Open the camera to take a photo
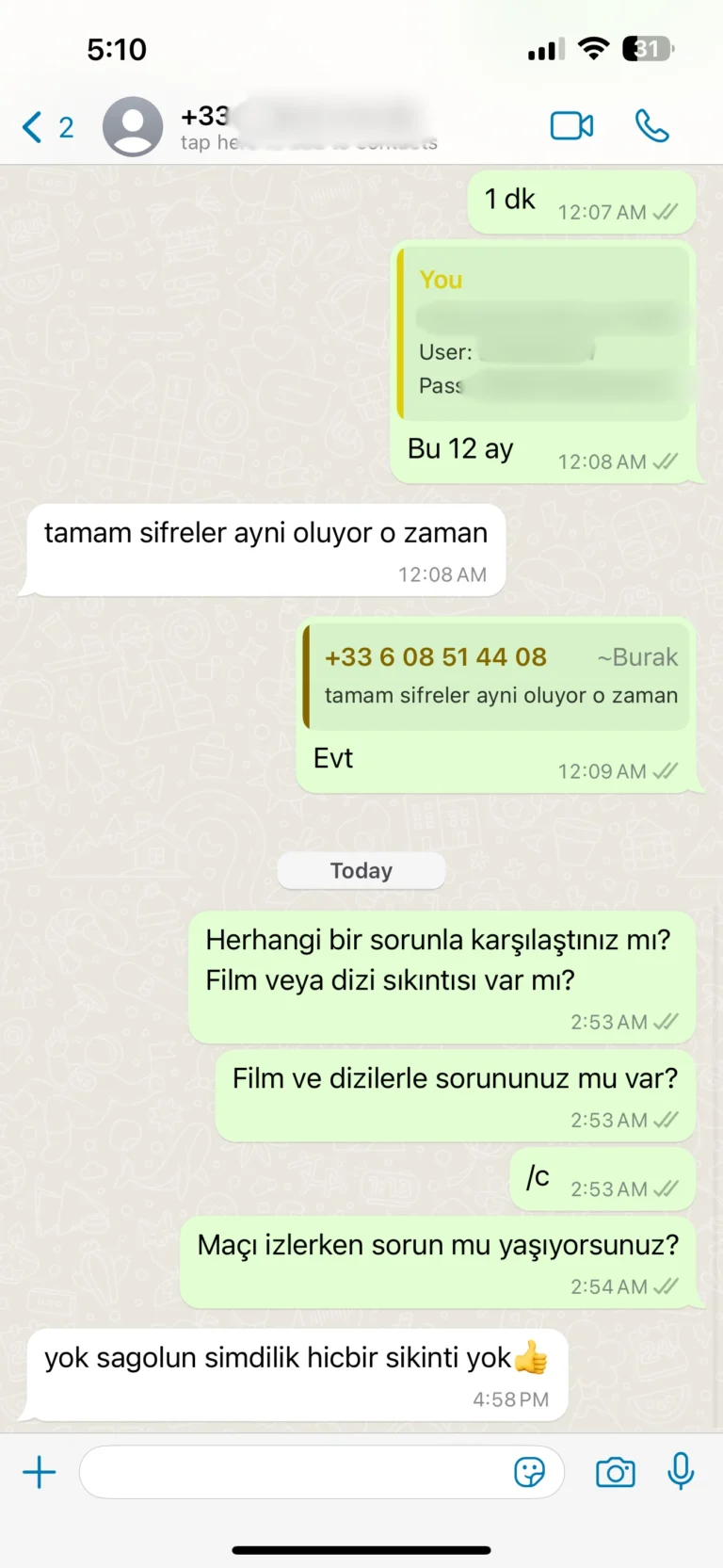Image resolution: width=723 pixels, height=1568 pixels. (615, 1471)
